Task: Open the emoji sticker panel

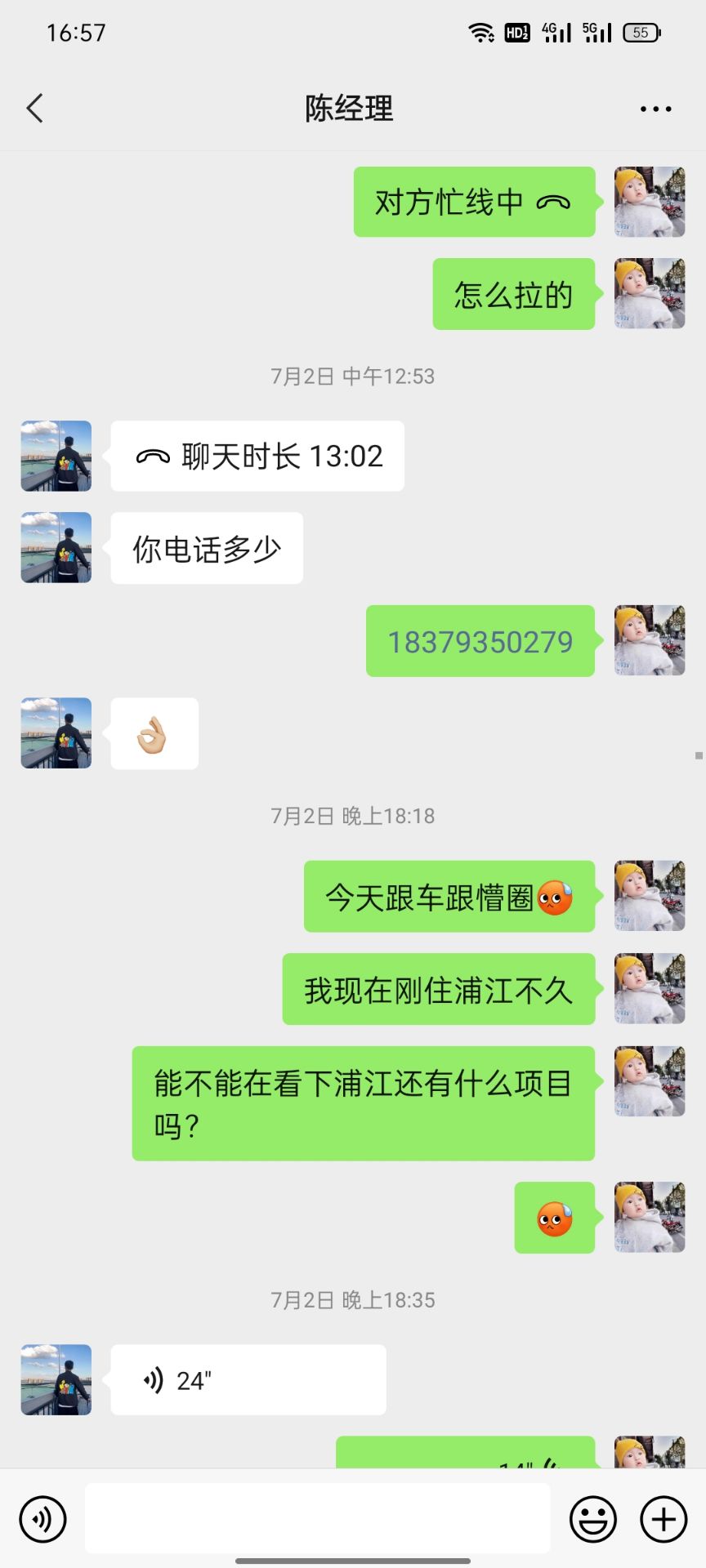Action: pyautogui.click(x=592, y=1519)
